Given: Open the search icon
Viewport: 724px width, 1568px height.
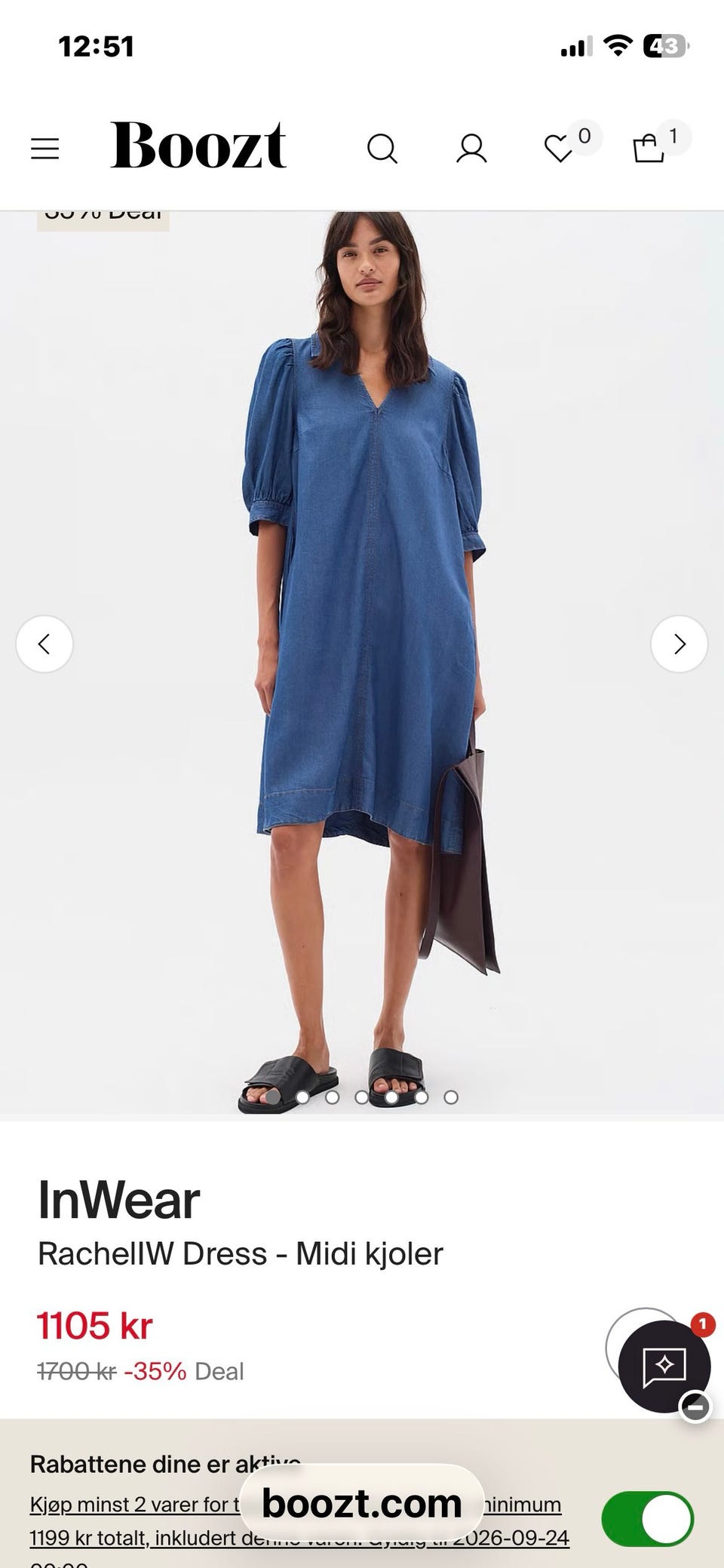Looking at the screenshot, I should [382, 149].
